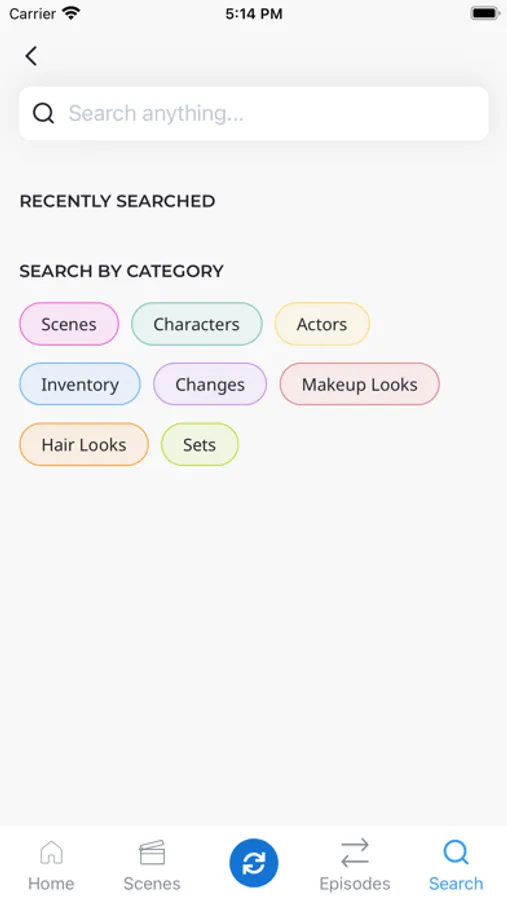Browse the Makeup Looks category
Screen dimensions: 507x900
pyautogui.click(x=359, y=384)
